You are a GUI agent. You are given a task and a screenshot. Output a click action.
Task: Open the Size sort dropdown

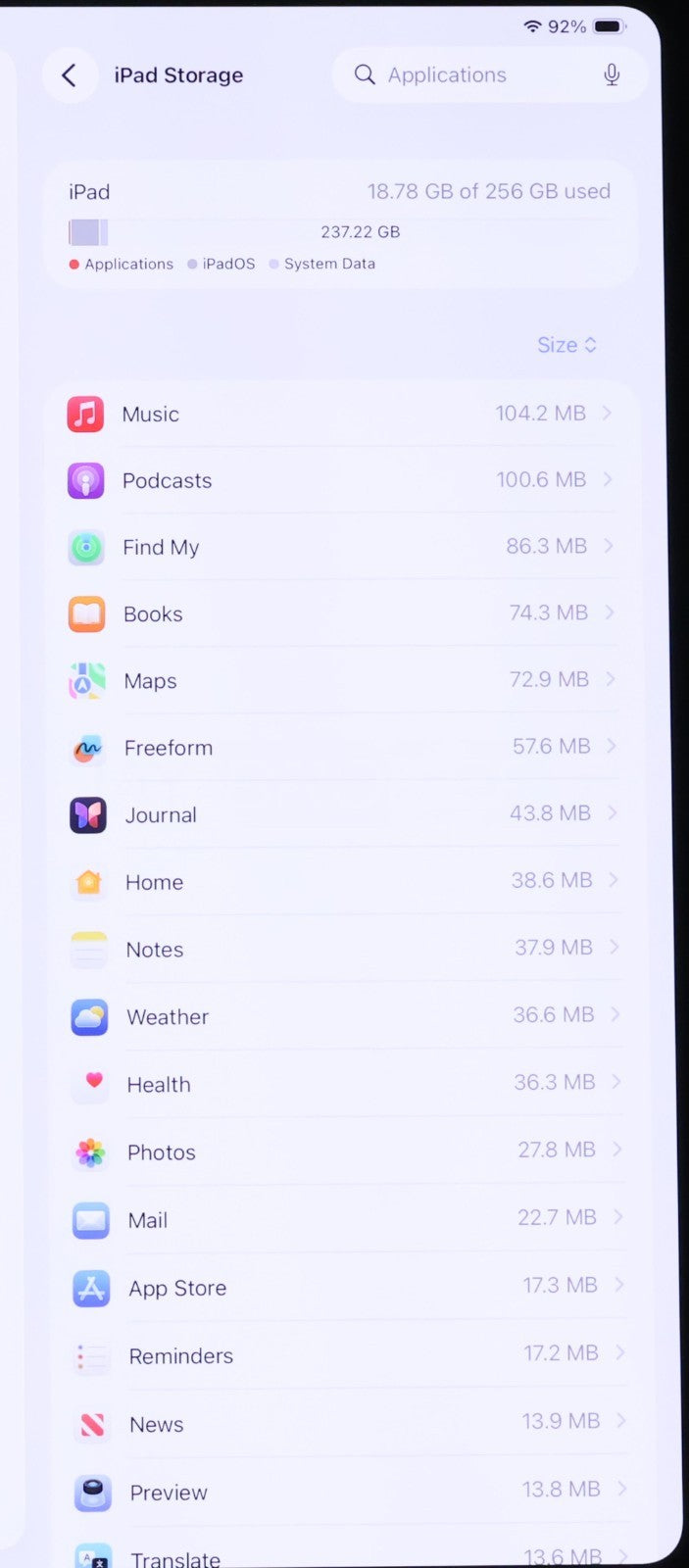pyautogui.click(x=566, y=345)
